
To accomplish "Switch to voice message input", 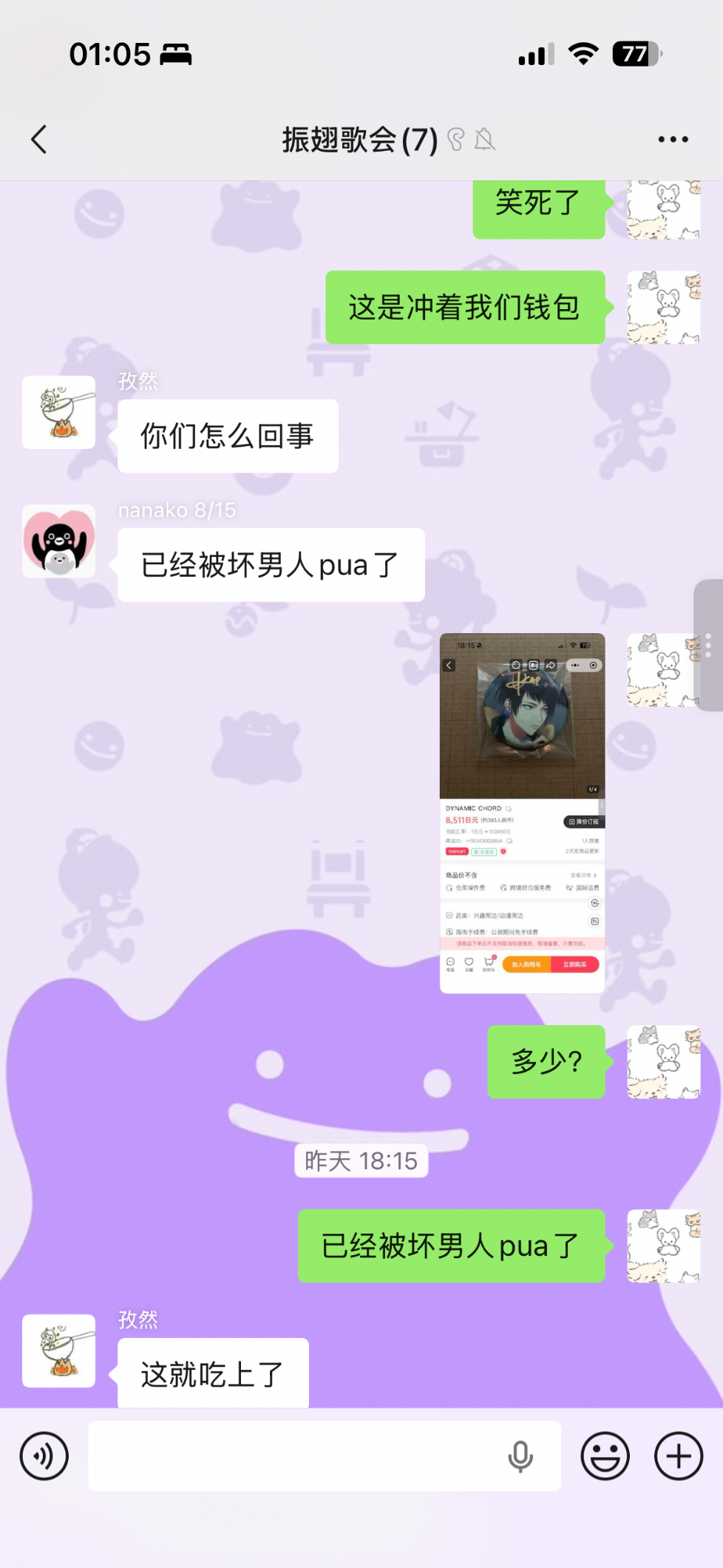I will click(44, 1456).
